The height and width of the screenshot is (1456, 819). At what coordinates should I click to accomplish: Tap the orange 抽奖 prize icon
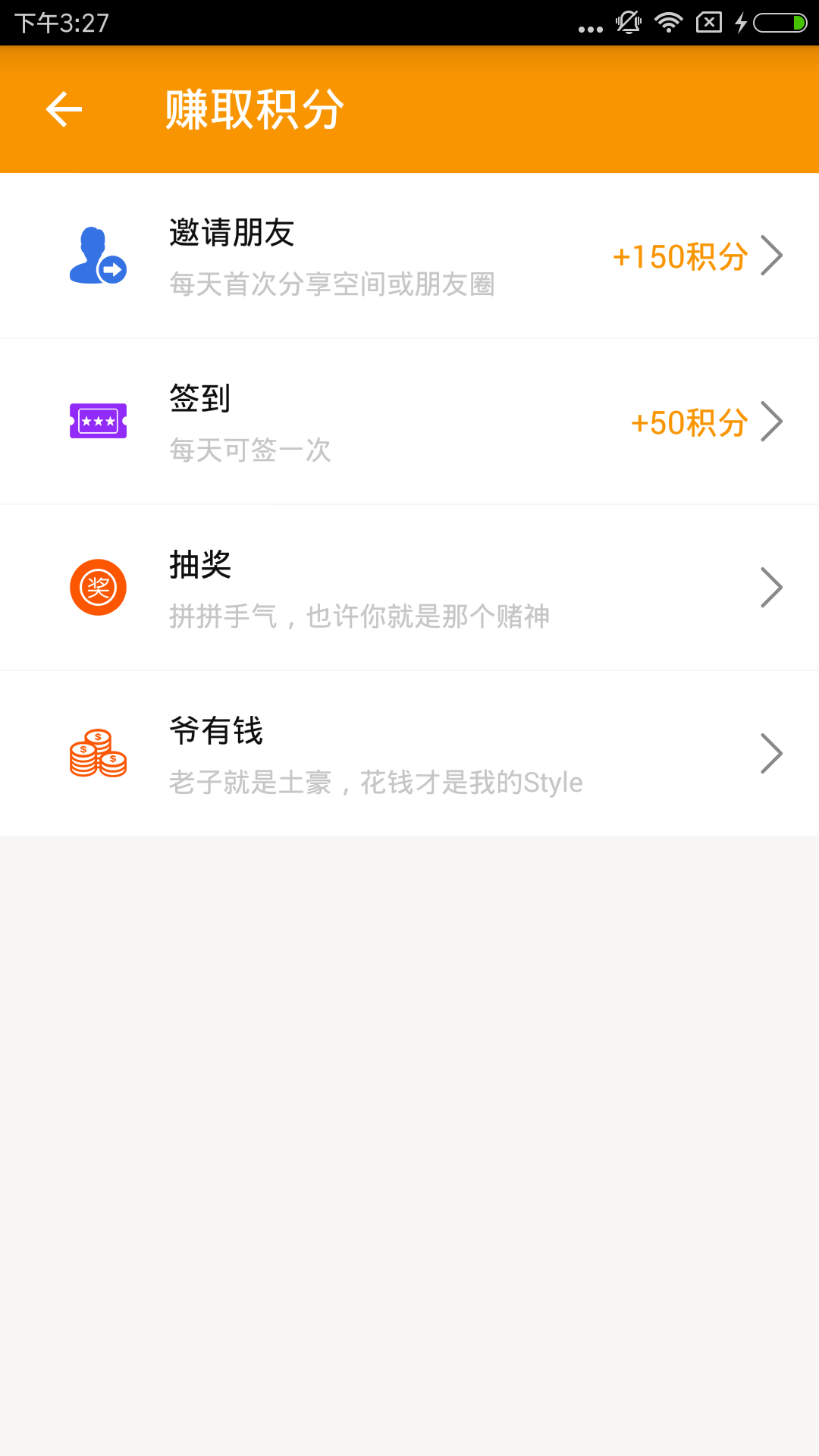[x=98, y=586]
